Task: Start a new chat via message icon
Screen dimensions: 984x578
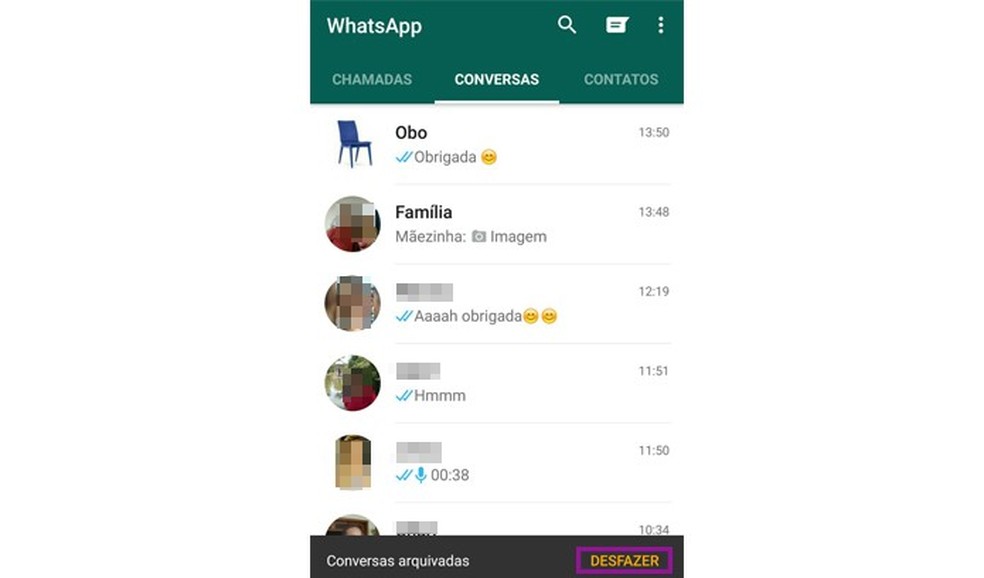Action: point(617,25)
